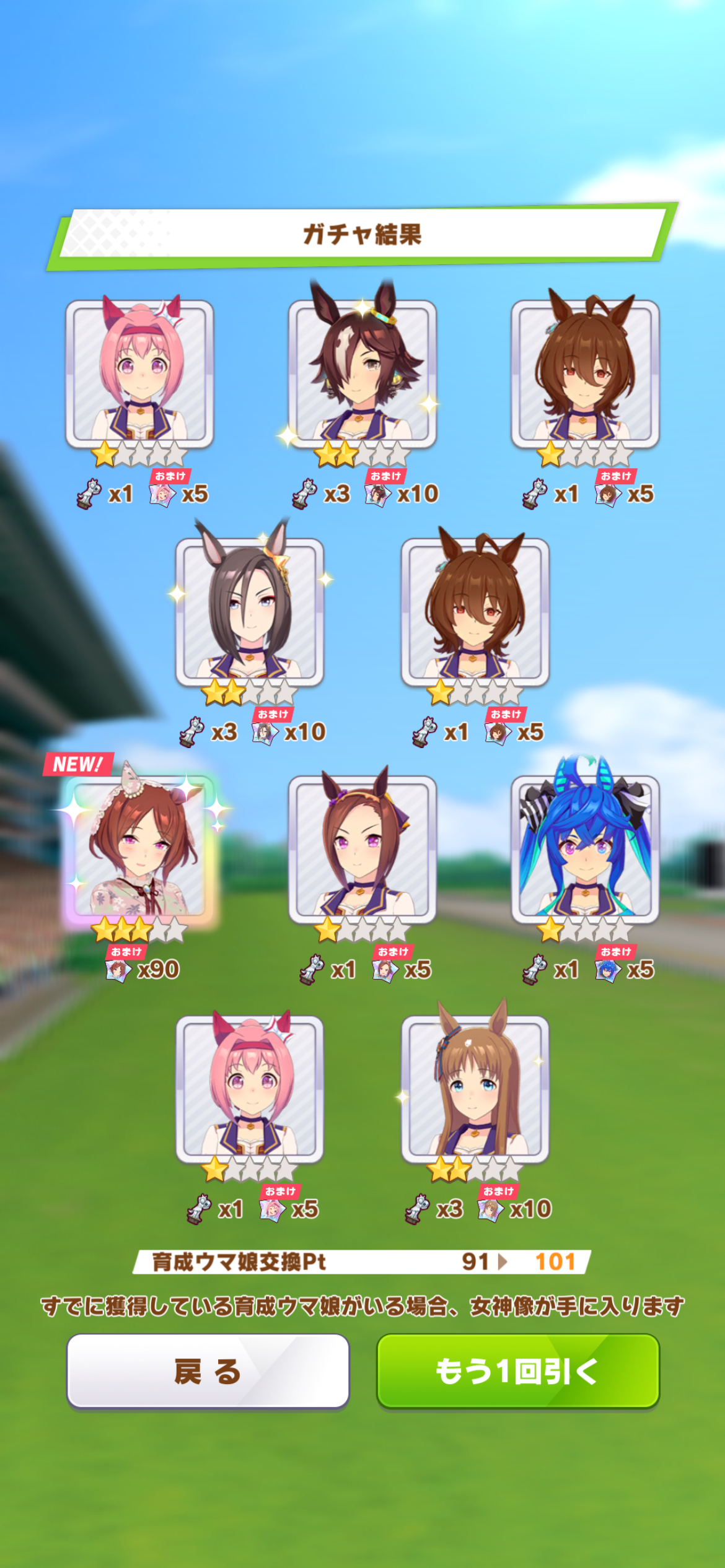This screenshot has height=1568, width=725.
Task: Open the NEW three-star character card
Action: 140,848
